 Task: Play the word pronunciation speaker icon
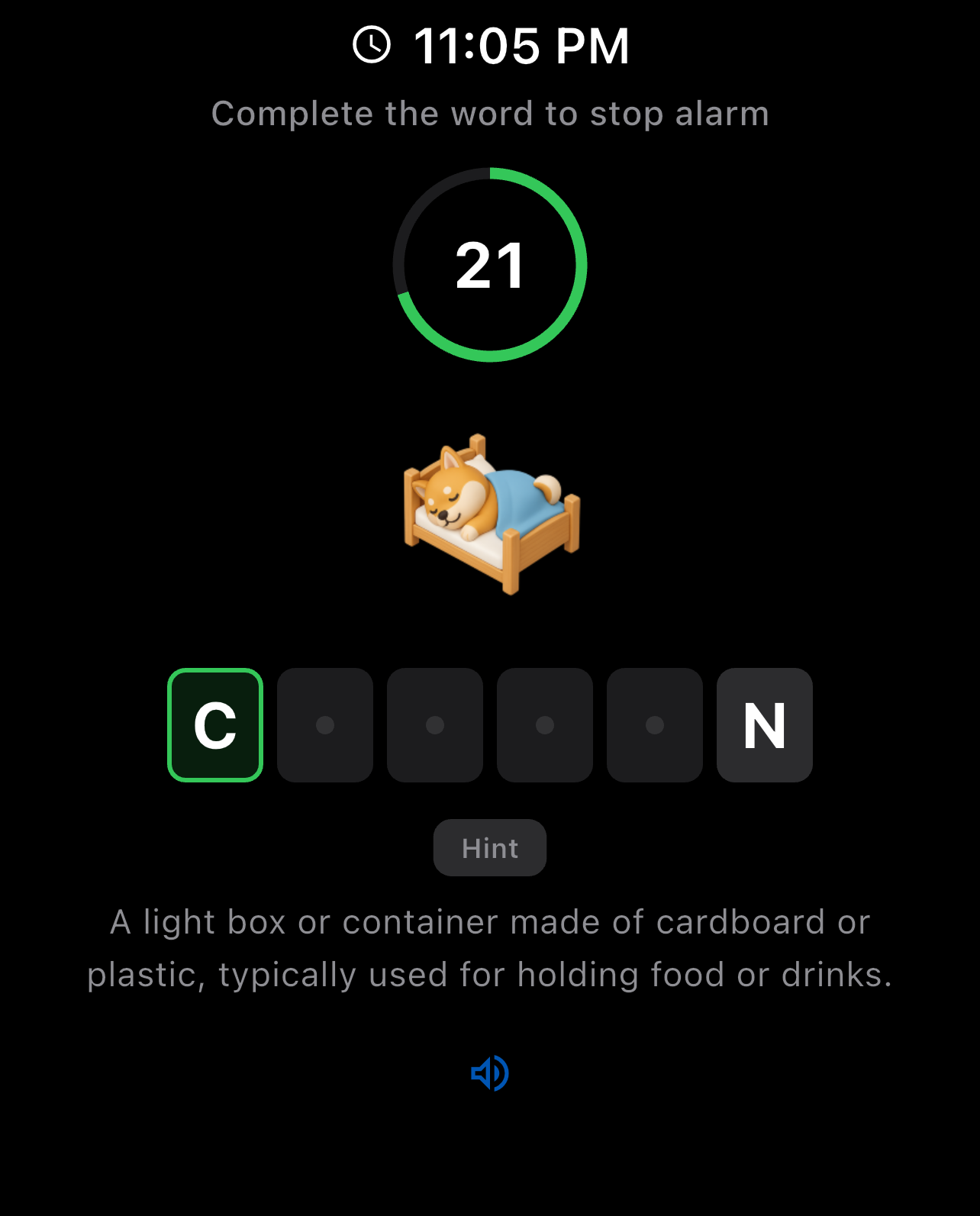tap(490, 1073)
